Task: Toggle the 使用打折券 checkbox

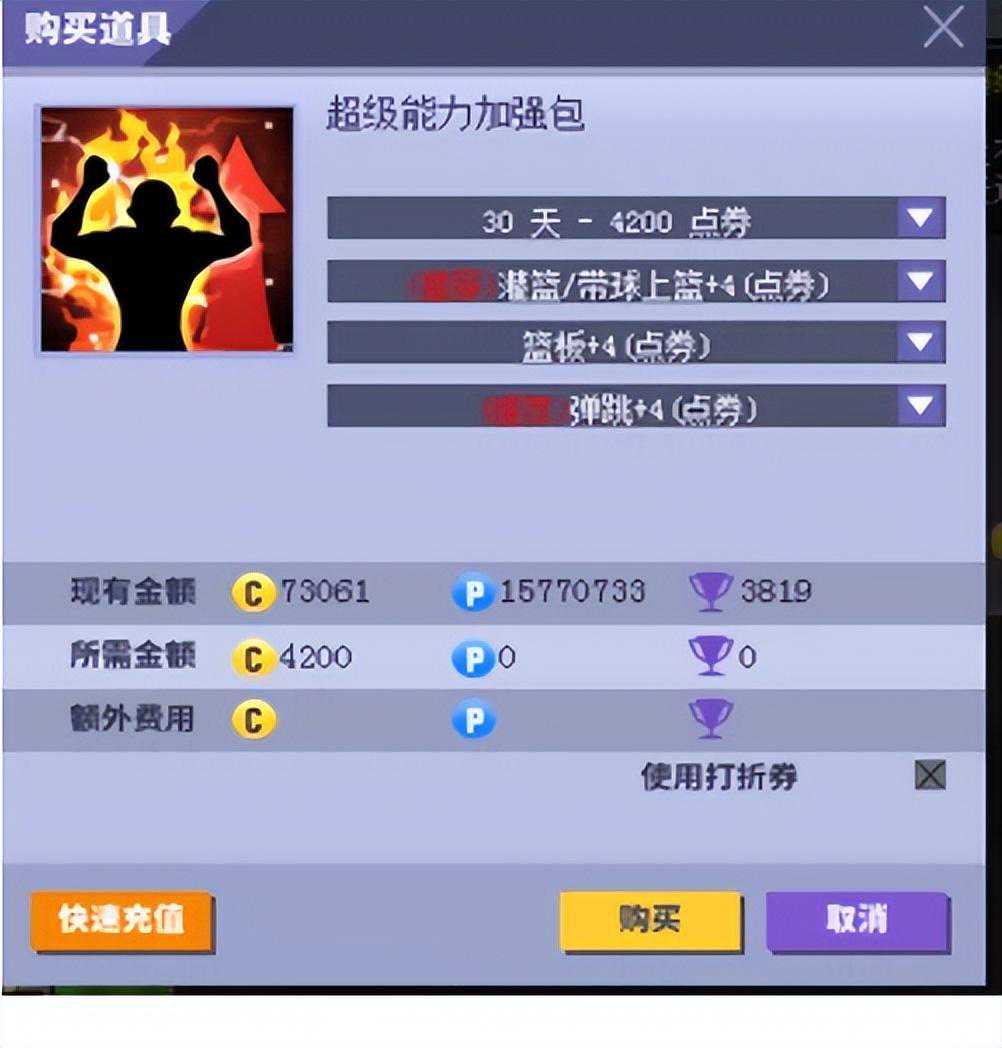Action: (930, 775)
